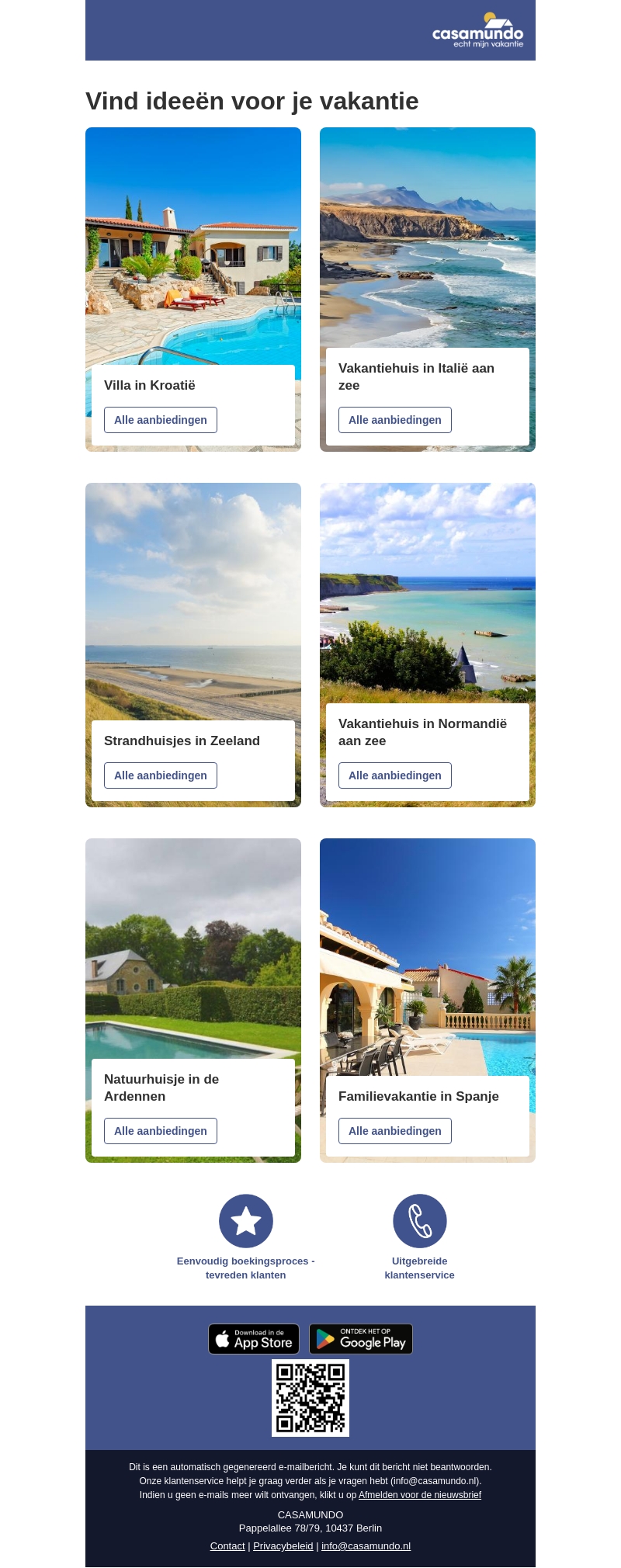The height and width of the screenshot is (1568, 621).
Task: Open all offers for Villa in Kroatië
Action: click(x=161, y=420)
